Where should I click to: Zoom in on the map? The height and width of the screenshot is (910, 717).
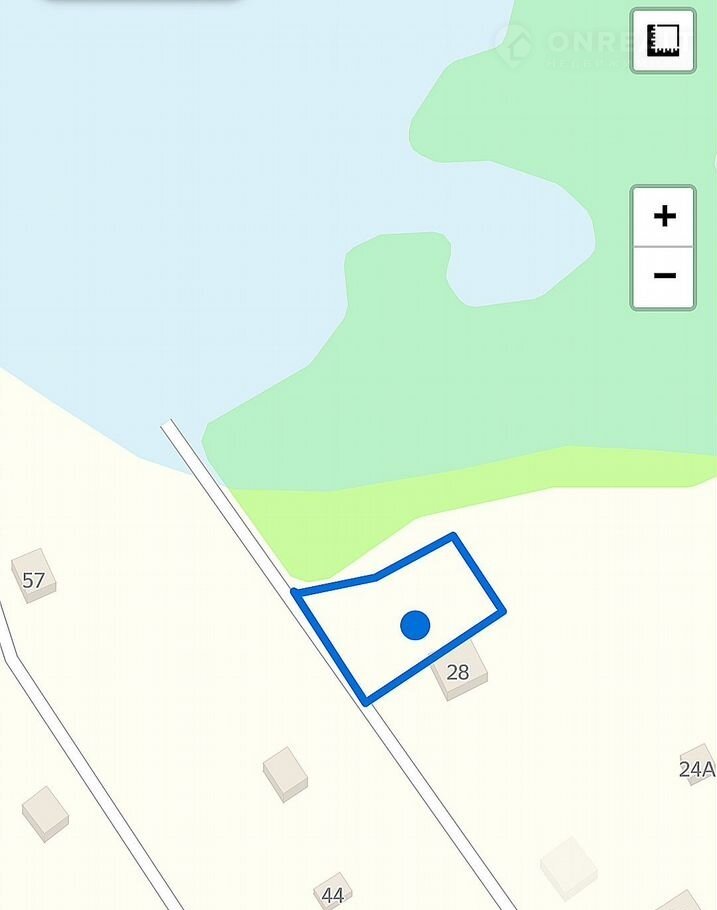[663, 216]
